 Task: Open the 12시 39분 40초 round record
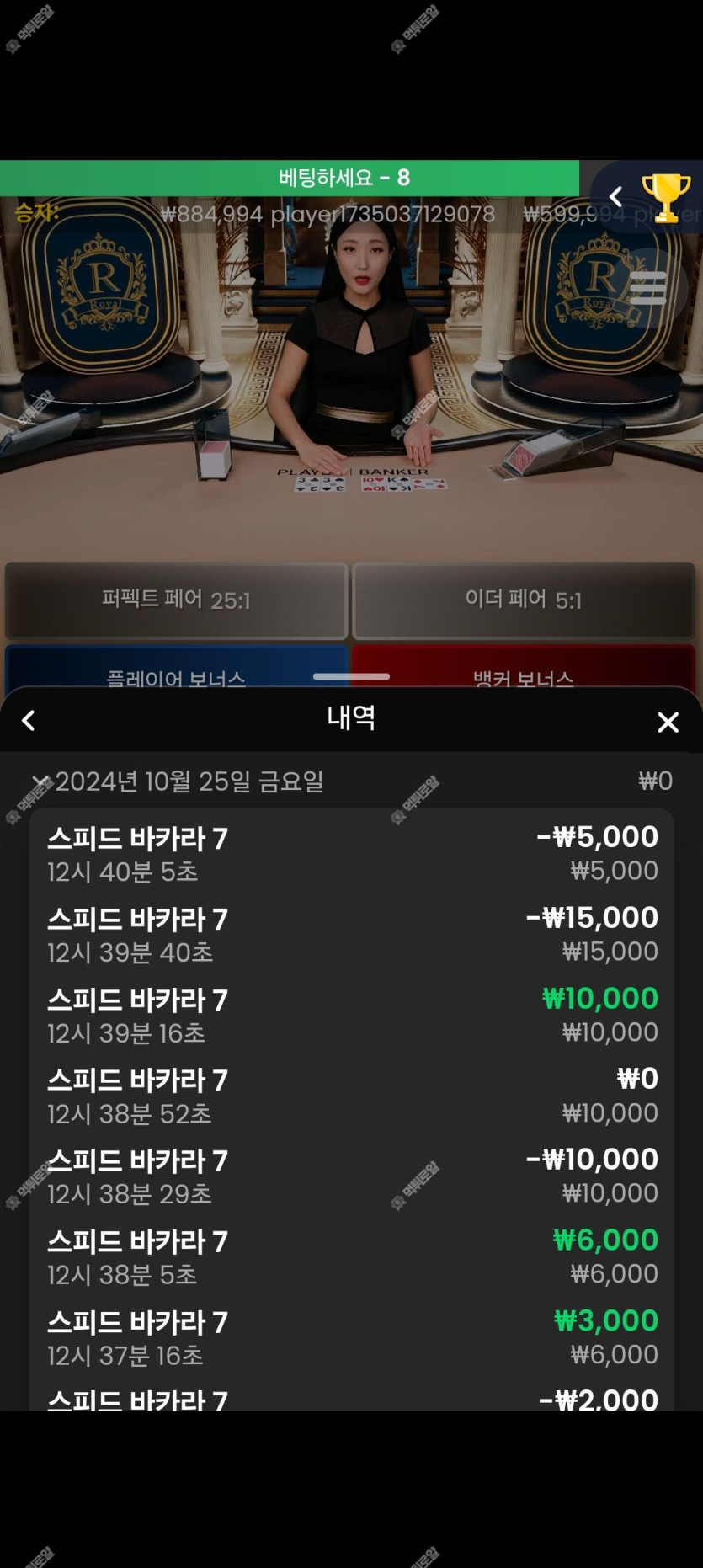click(351, 935)
